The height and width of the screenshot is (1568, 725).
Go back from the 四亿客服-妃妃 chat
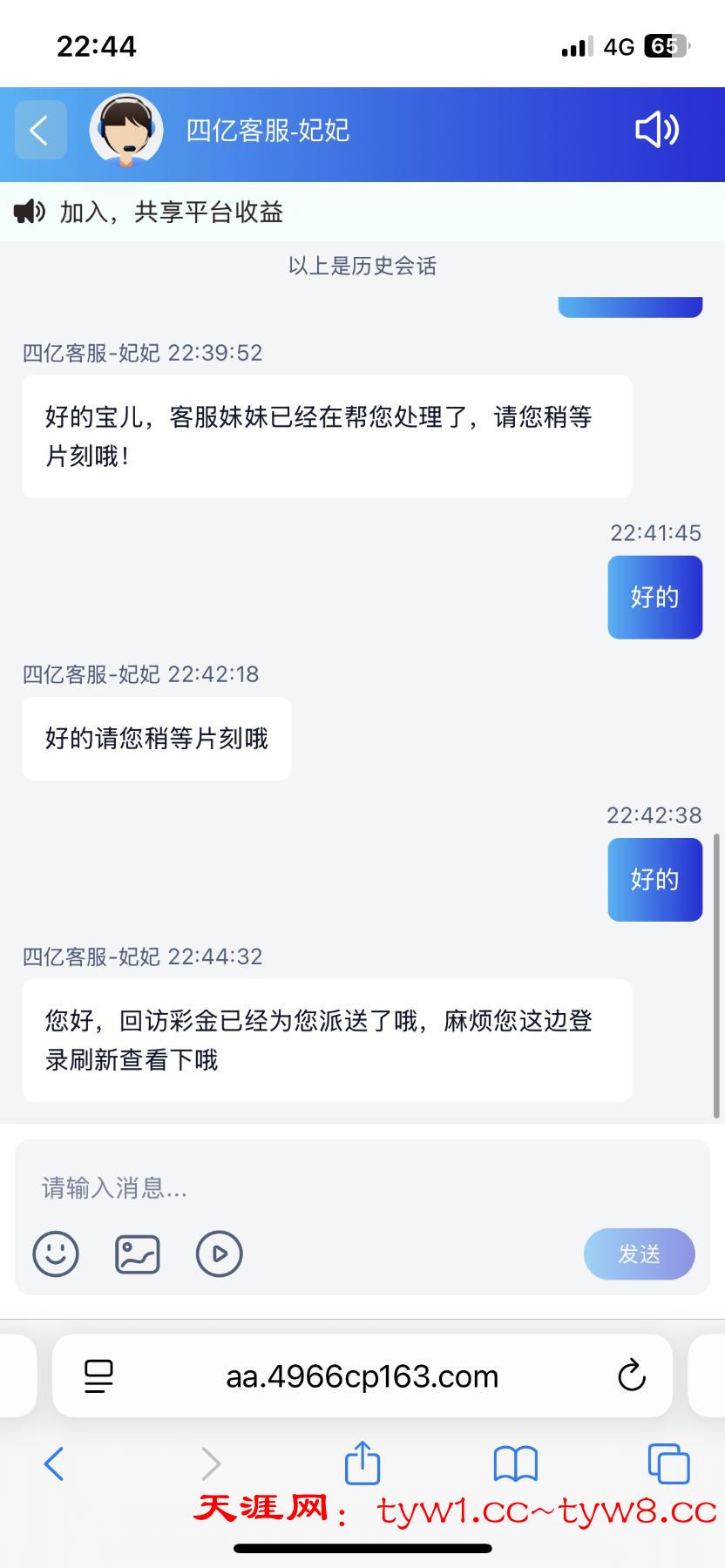40,131
